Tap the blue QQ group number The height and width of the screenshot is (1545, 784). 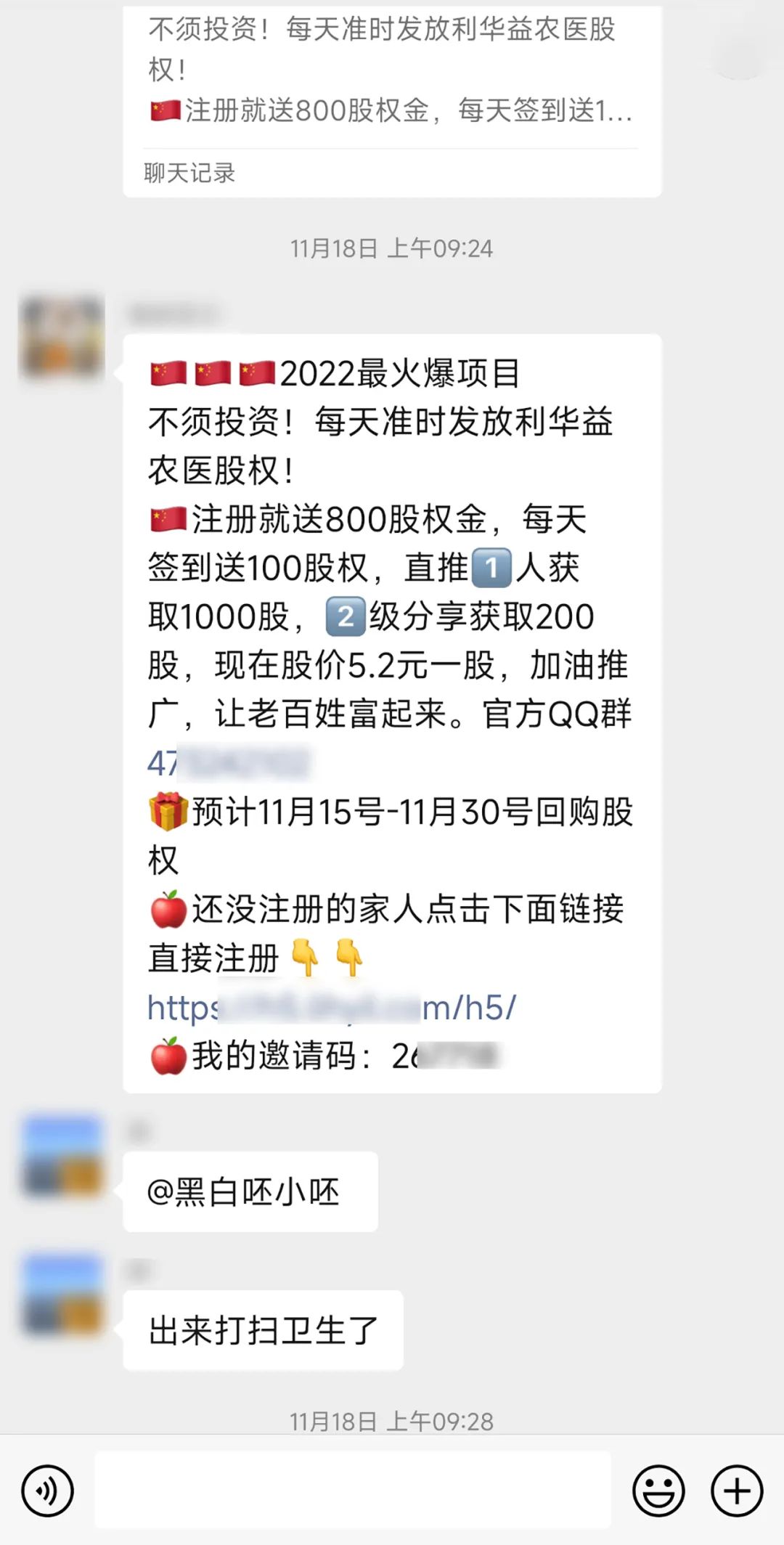point(229,763)
